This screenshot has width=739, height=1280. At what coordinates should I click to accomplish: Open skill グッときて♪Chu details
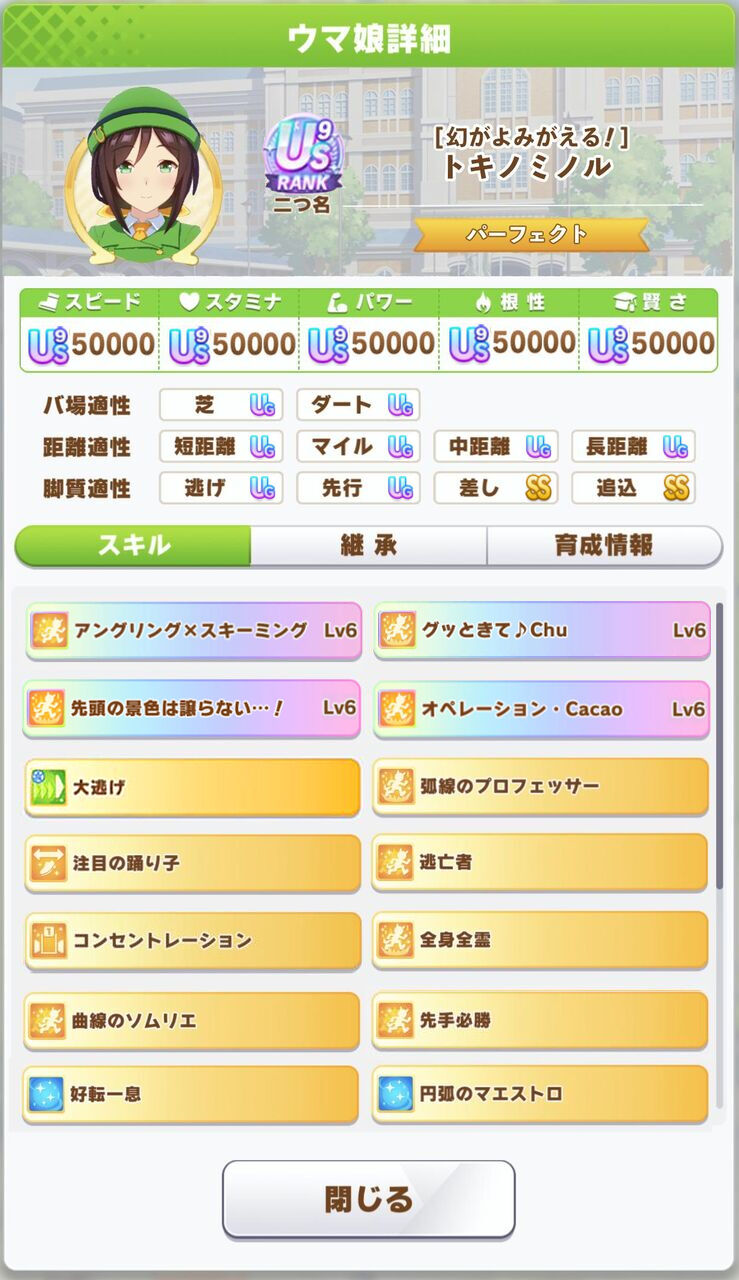coord(542,631)
